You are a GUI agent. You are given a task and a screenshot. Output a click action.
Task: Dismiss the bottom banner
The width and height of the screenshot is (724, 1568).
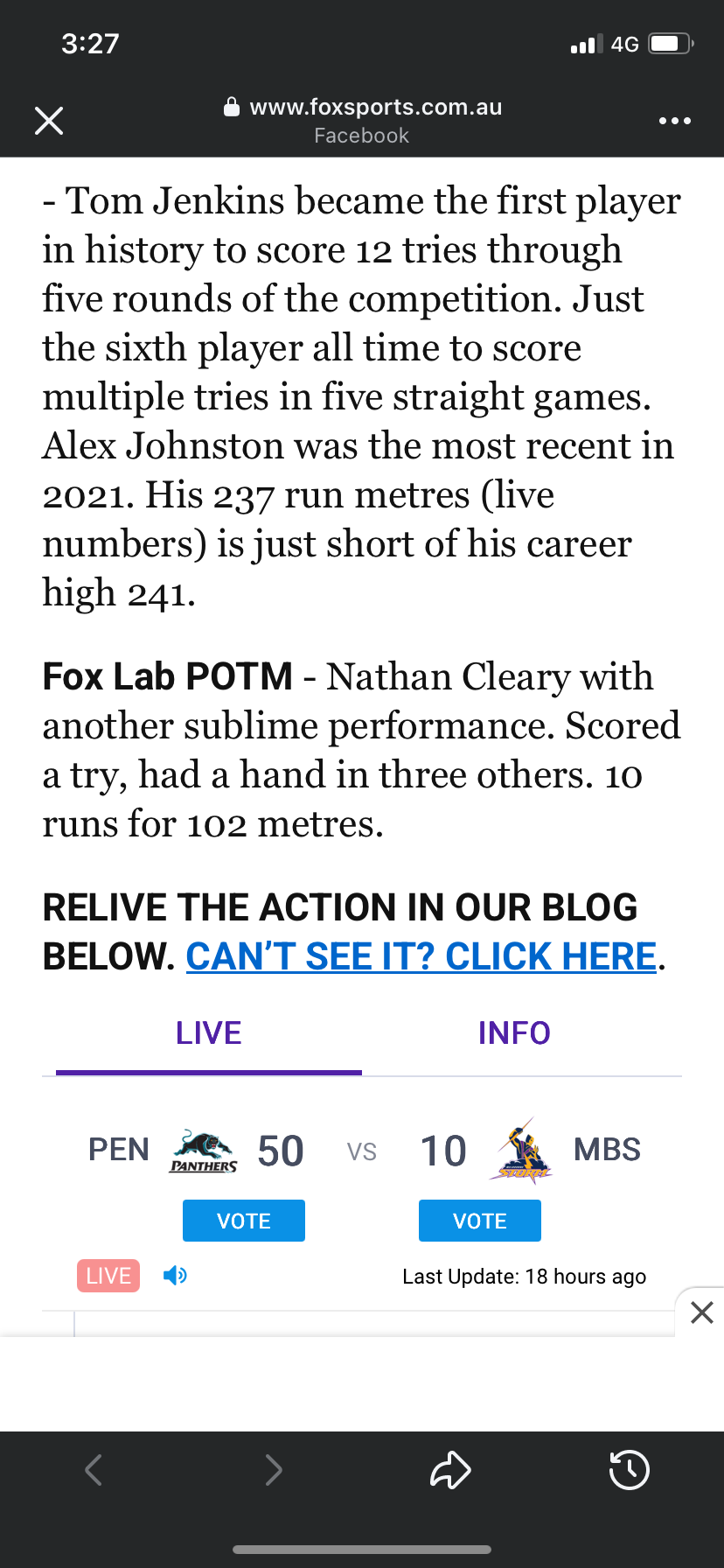701,1312
